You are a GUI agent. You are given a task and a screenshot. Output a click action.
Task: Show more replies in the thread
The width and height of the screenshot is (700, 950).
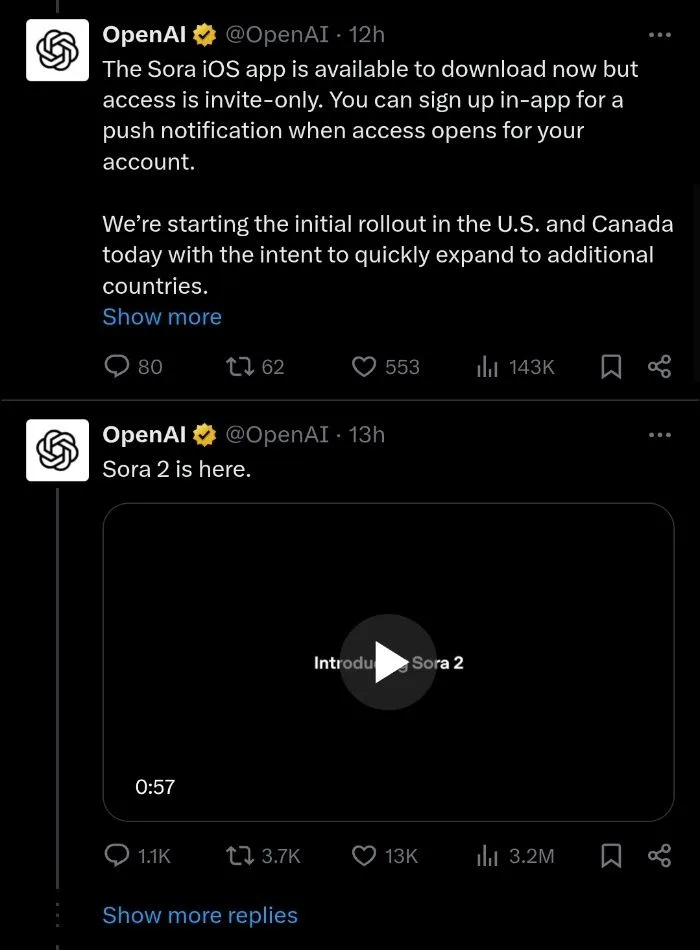click(x=200, y=915)
